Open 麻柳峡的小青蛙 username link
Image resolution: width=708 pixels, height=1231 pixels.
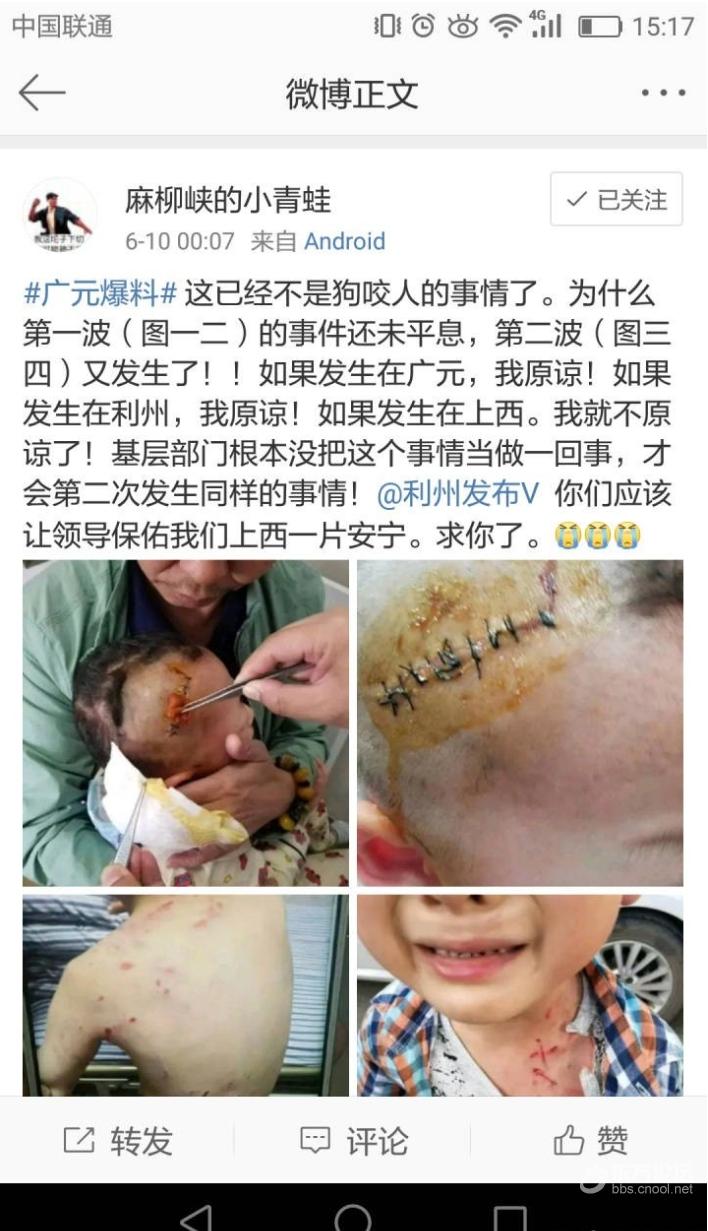pos(228,200)
